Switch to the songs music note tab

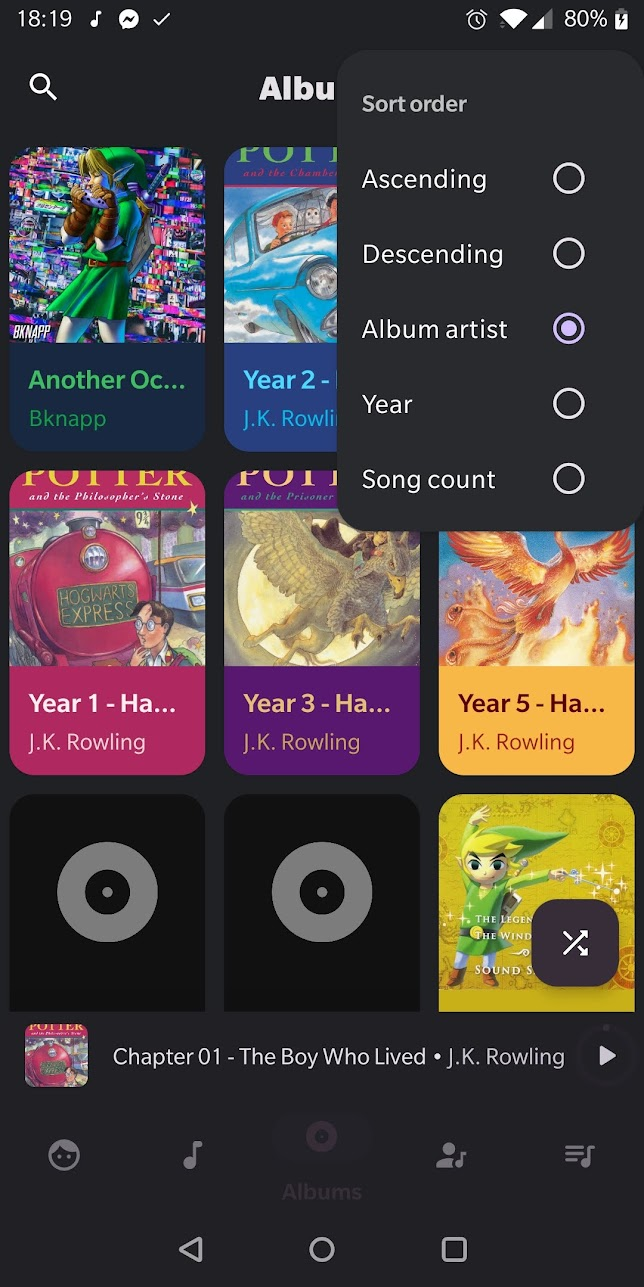(x=193, y=1156)
